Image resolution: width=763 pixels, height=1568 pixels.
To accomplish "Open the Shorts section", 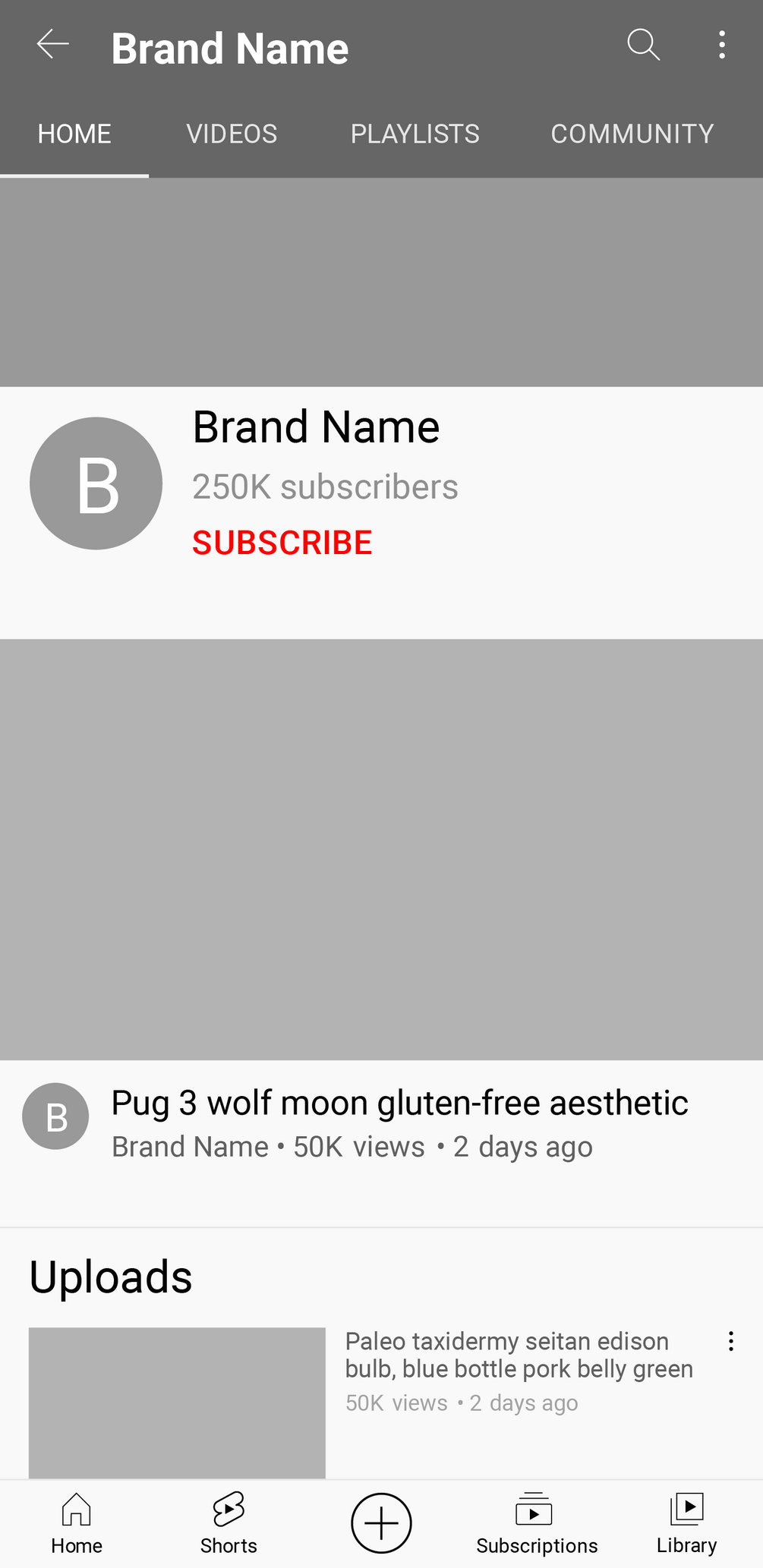I will click(x=229, y=1522).
